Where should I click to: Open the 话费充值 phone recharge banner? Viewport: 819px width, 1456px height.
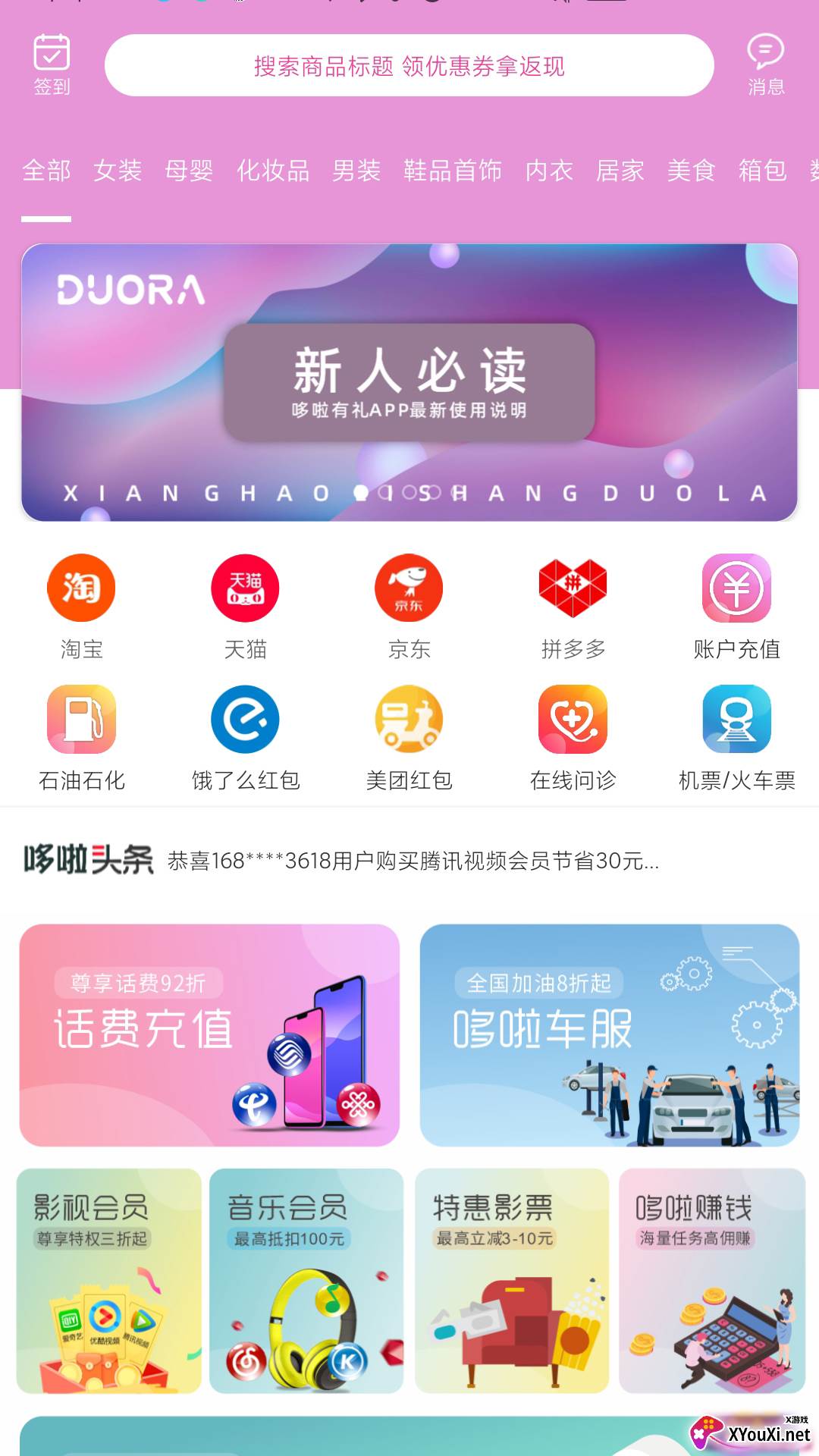tap(210, 1031)
